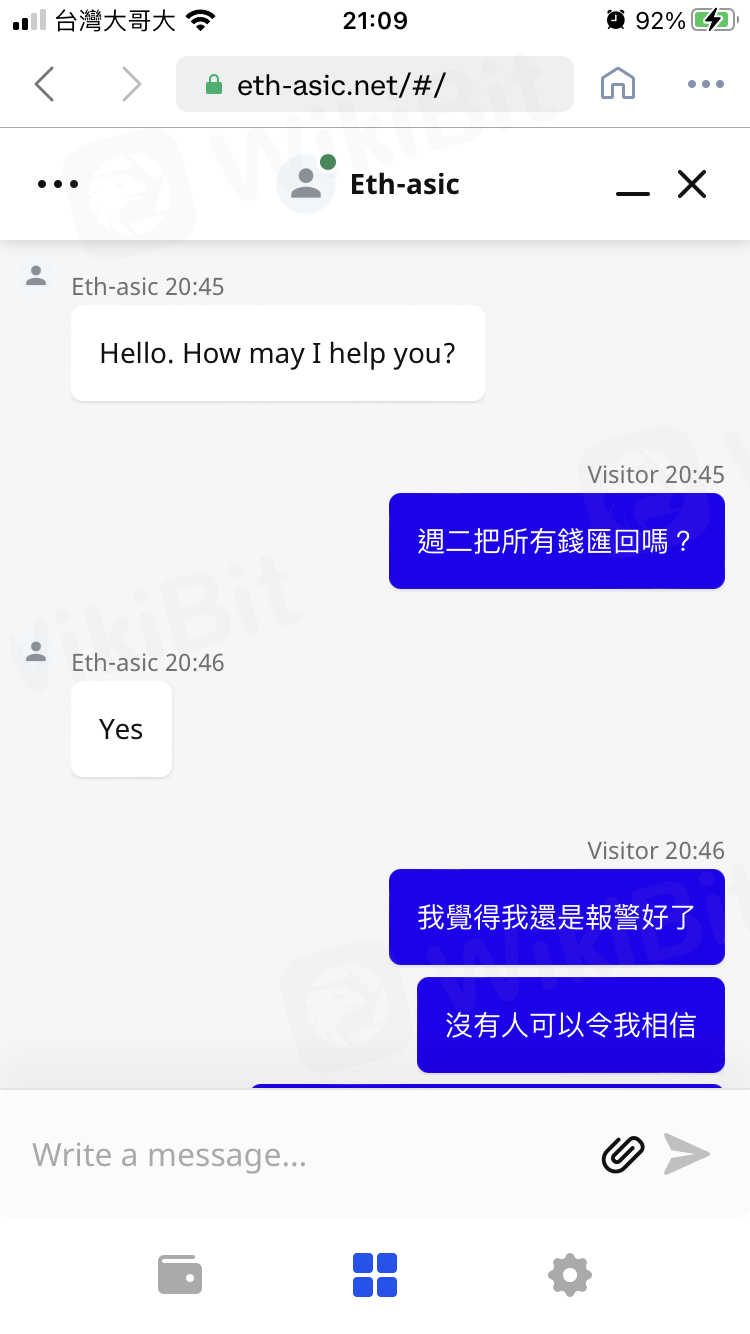Viewport: 750px width, 1334px height.
Task: Open the chat options menu
Action: 57,184
